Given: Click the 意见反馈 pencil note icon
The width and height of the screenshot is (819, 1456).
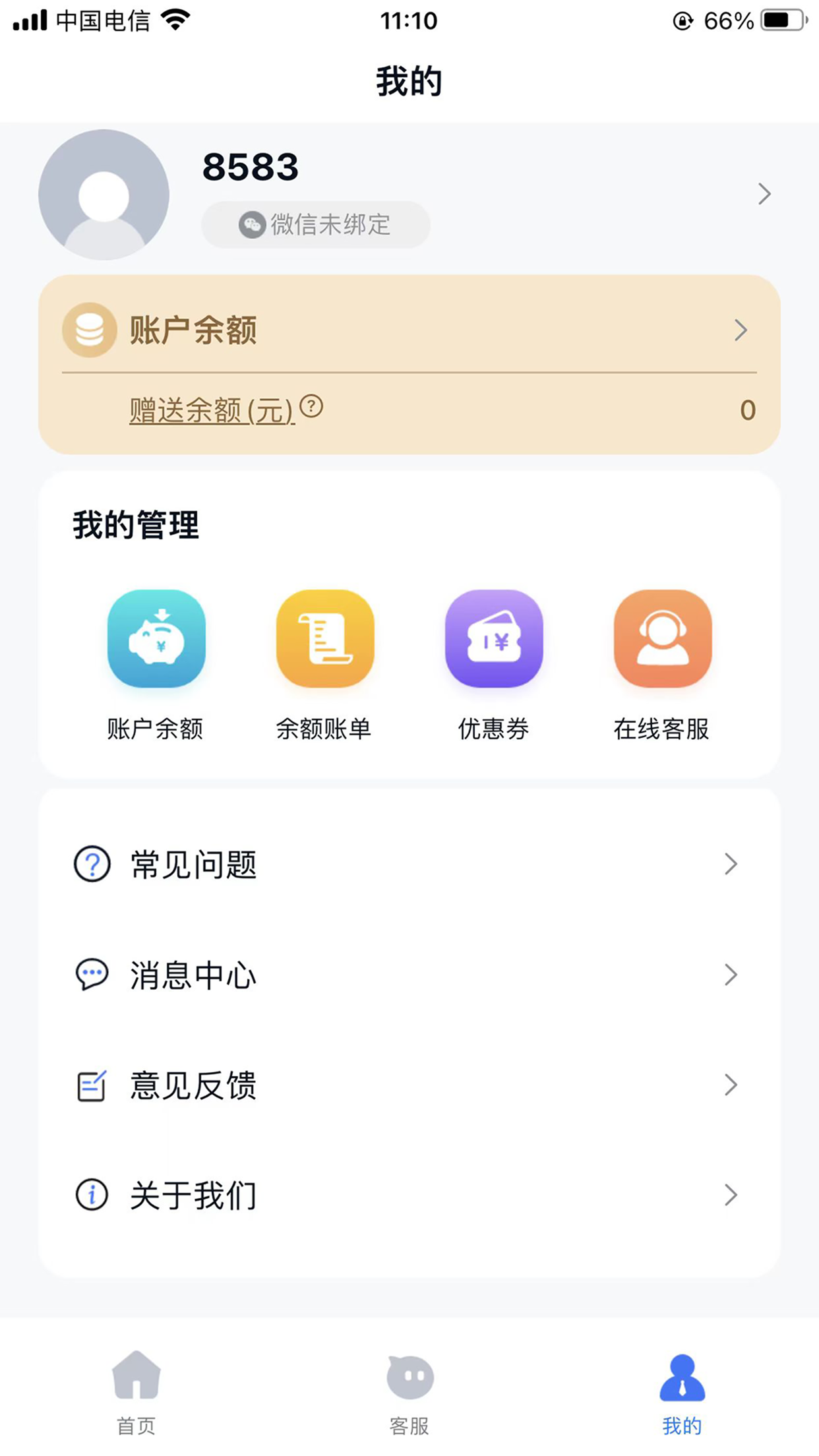Looking at the screenshot, I should pos(92,1085).
